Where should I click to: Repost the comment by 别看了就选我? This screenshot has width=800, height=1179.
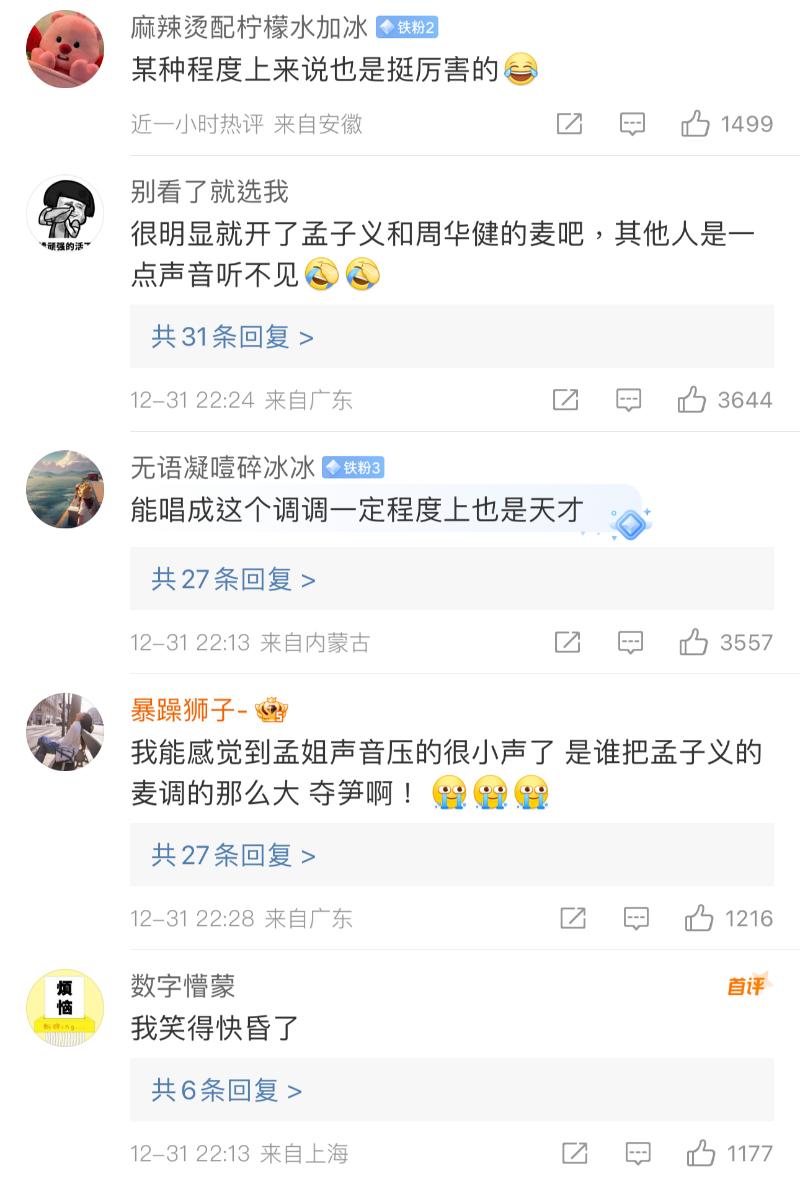point(565,400)
